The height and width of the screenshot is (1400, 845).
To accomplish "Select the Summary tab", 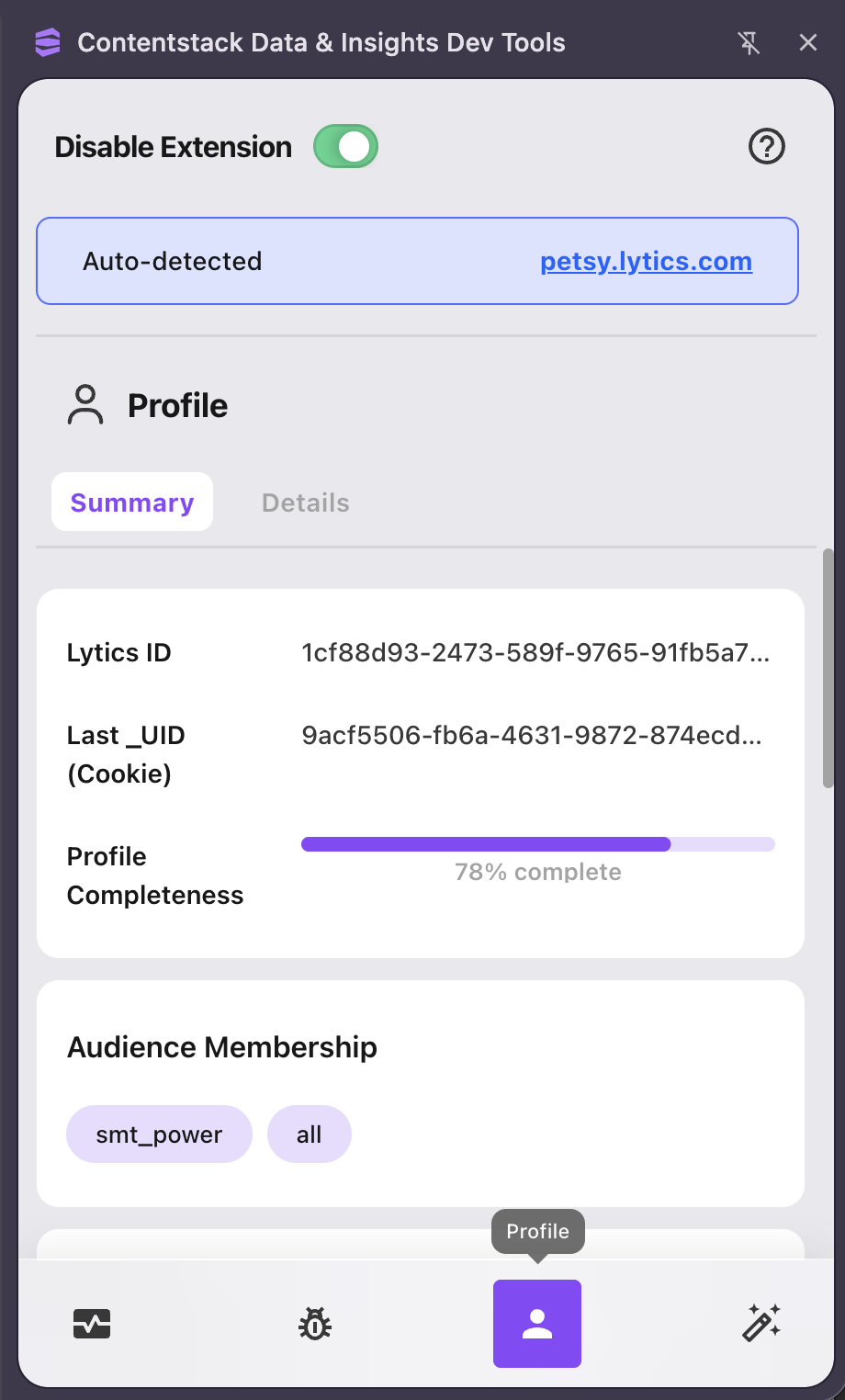I will (132, 502).
